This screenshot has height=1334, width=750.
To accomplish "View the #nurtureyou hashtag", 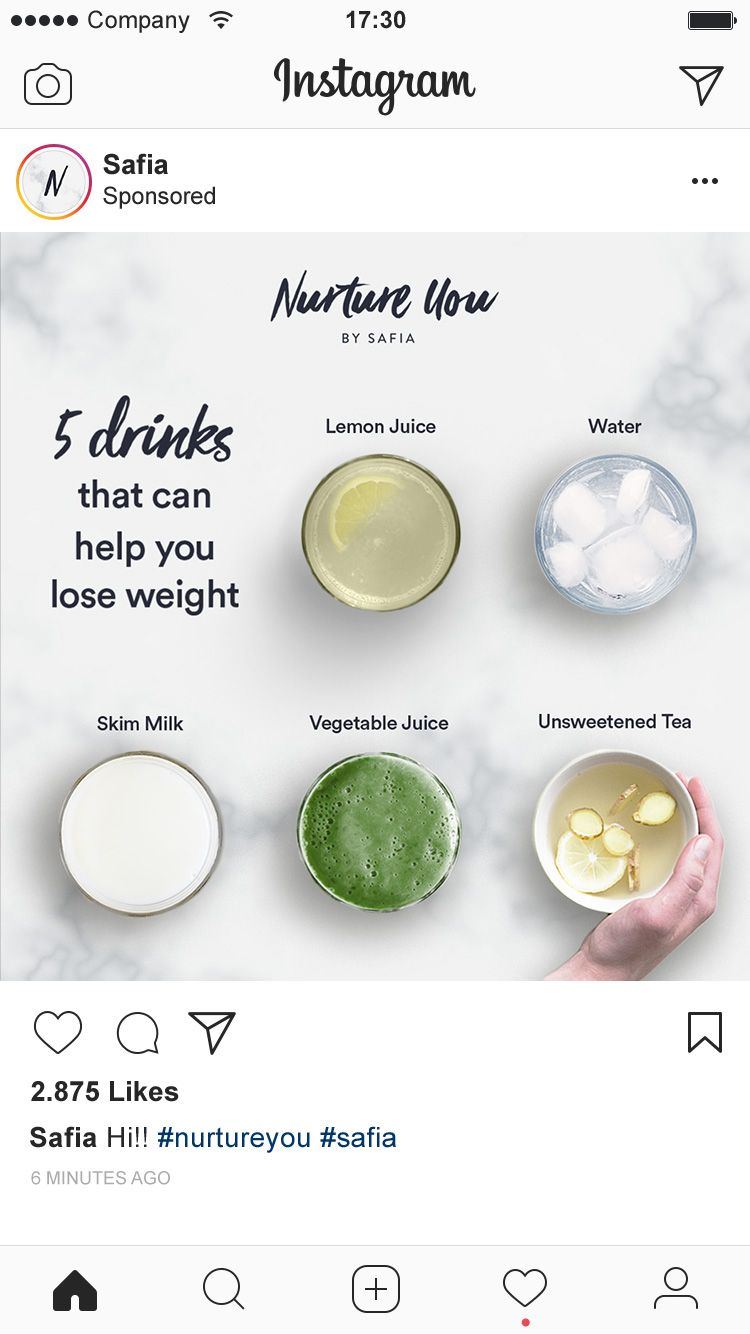I will [x=234, y=1138].
